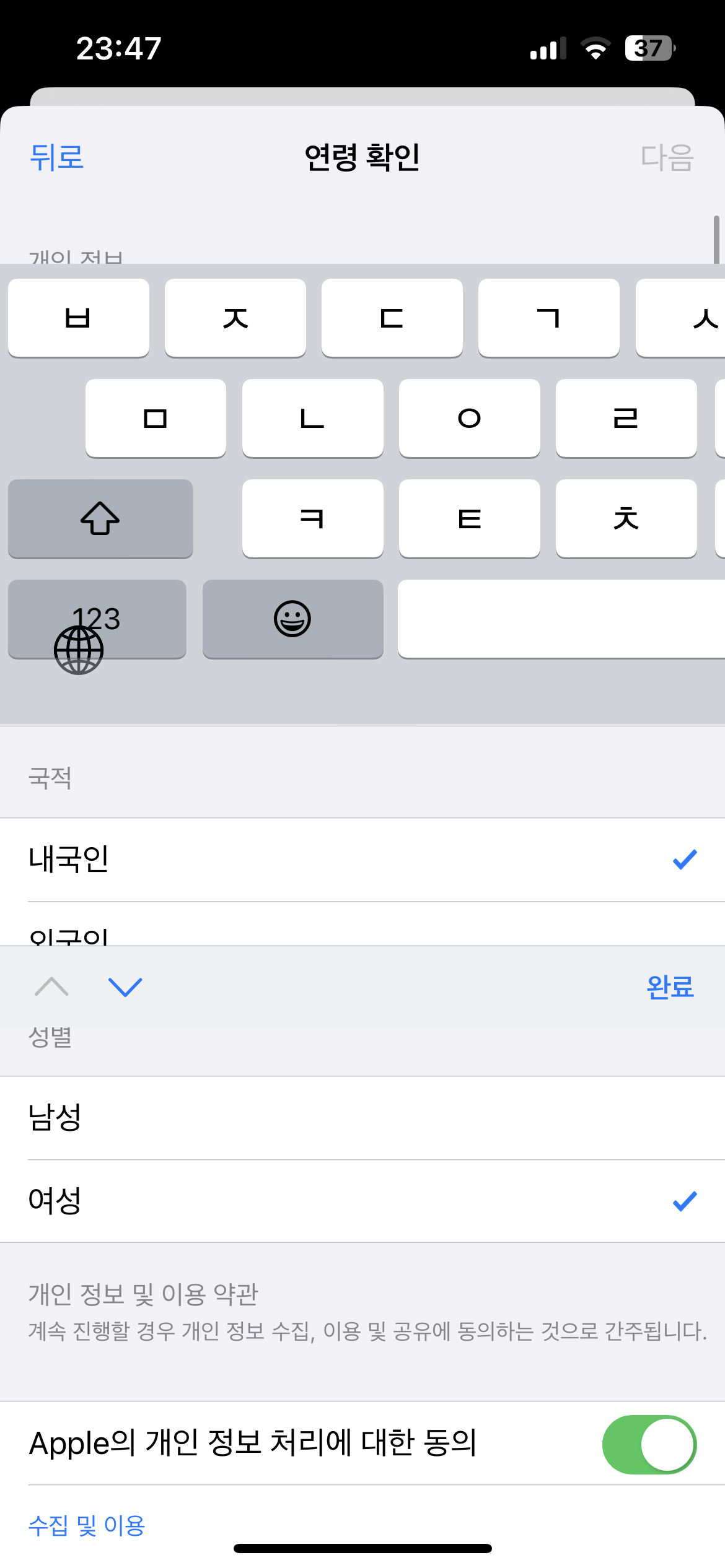The image size is (725, 1568).
Task: Tap 완료 to dismiss the keyboard
Action: pyautogui.click(x=669, y=987)
